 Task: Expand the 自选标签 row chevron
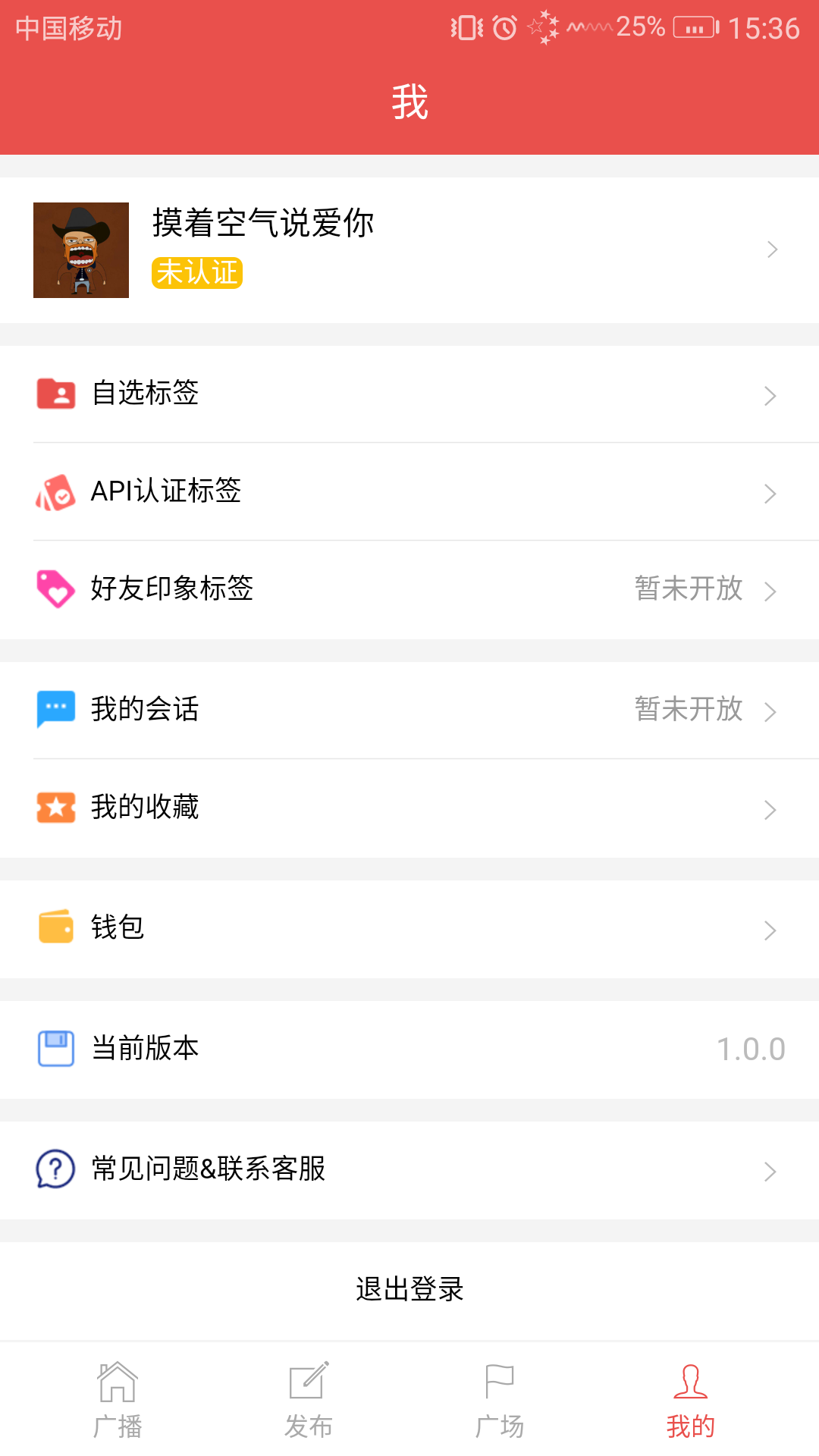pyautogui.click(x=772, y=395)
